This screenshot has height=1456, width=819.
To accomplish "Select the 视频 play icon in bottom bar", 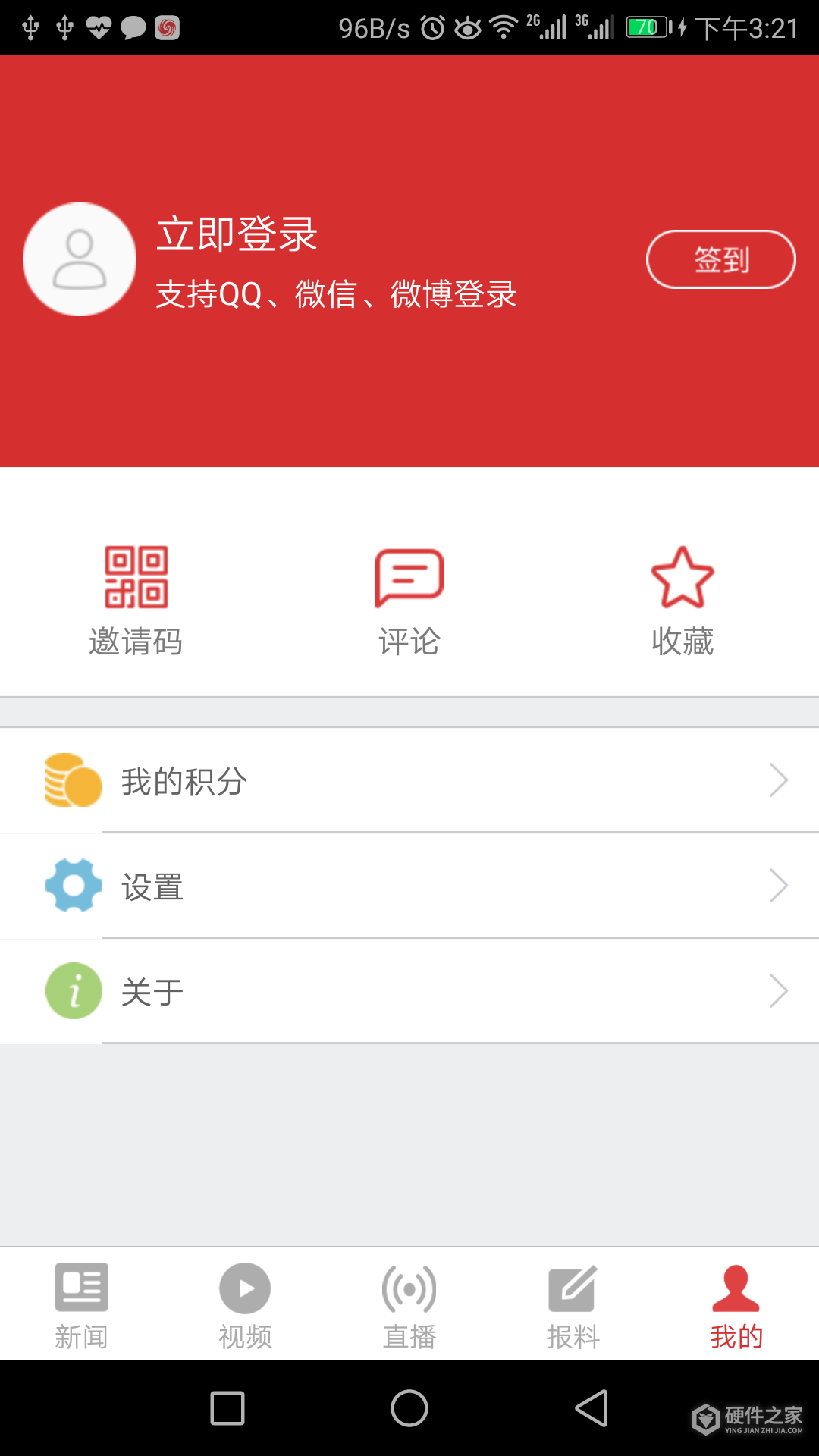I will 244,1288.
